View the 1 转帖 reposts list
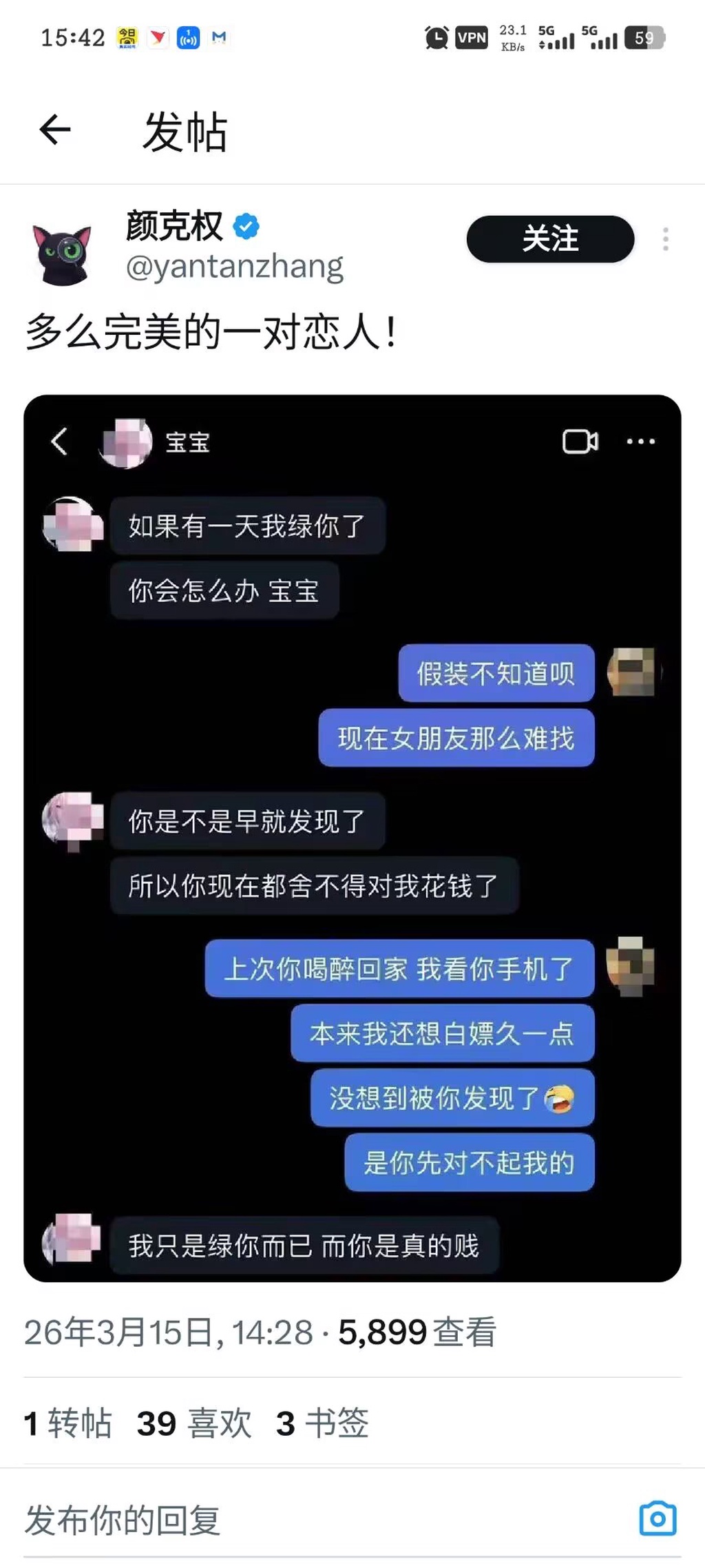705x1568 pixels. pyautogui.click(x=67, y=1423)
